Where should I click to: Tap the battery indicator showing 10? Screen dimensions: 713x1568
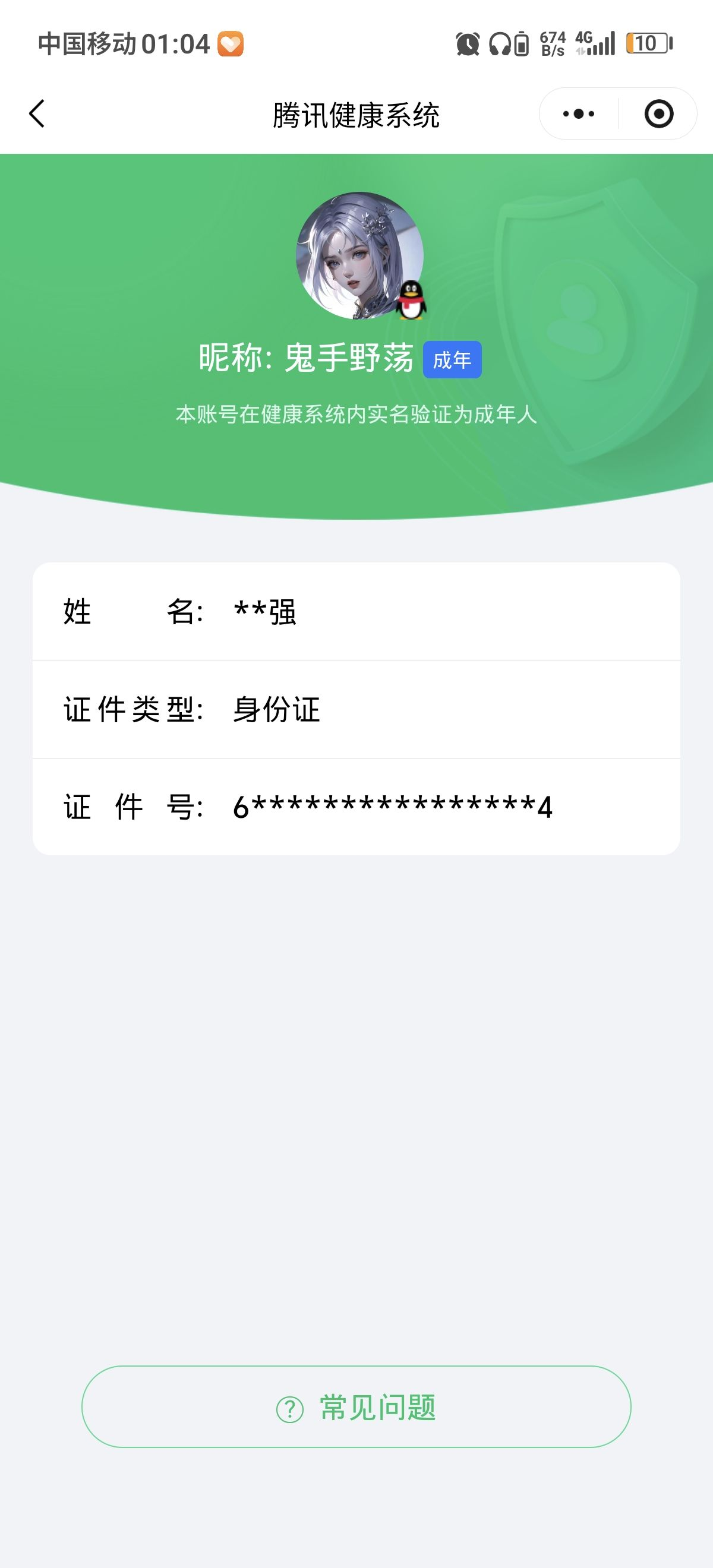pyautogui.click(x=648, y=44)
